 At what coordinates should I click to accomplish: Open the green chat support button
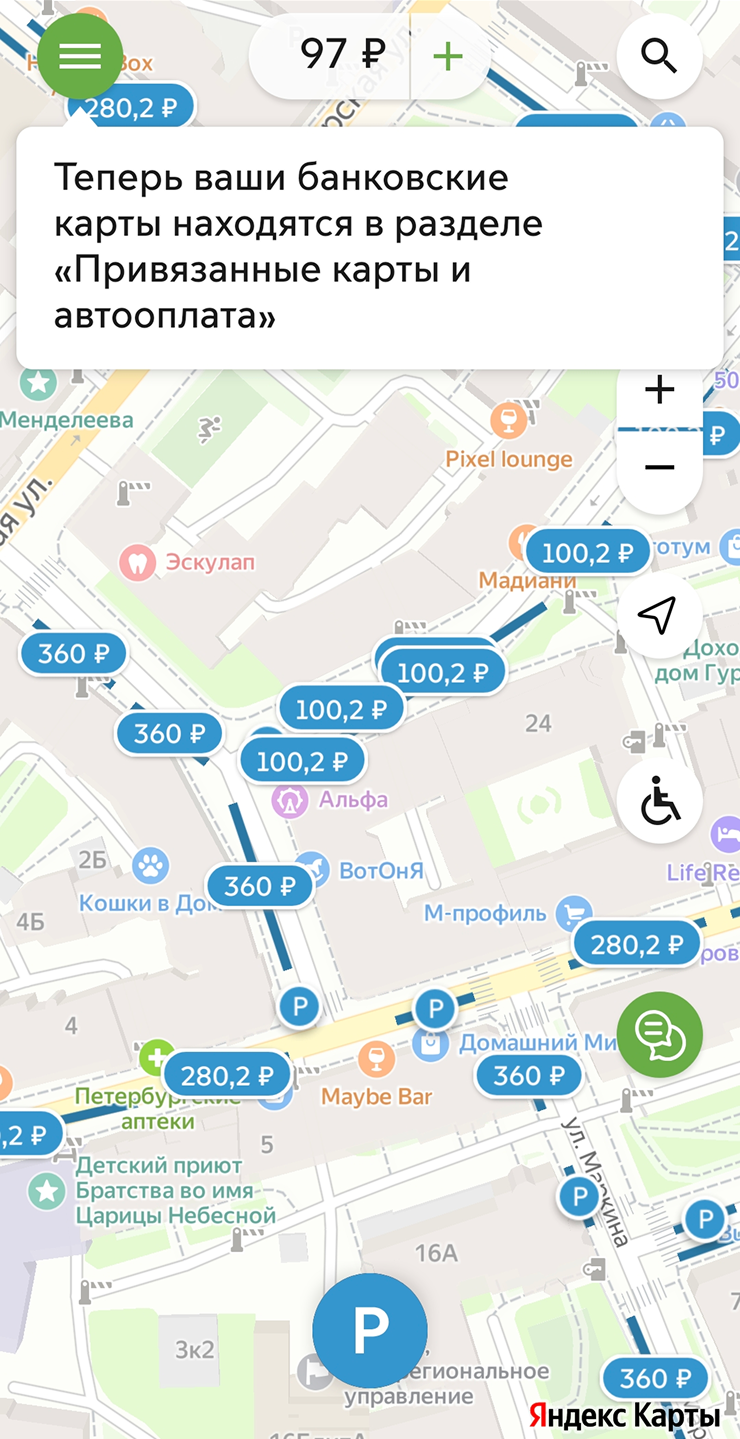click(659, 1033)
